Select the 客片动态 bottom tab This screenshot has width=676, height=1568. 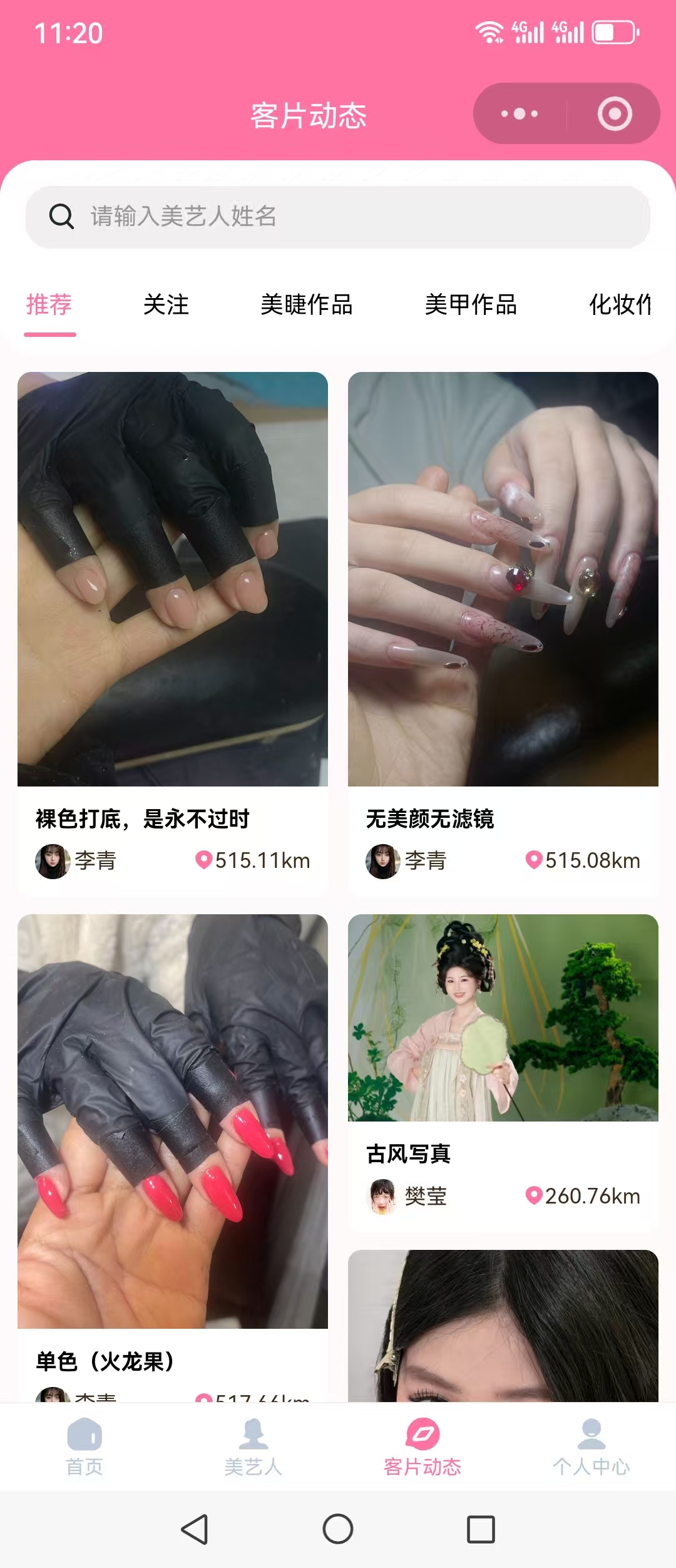422,1448
